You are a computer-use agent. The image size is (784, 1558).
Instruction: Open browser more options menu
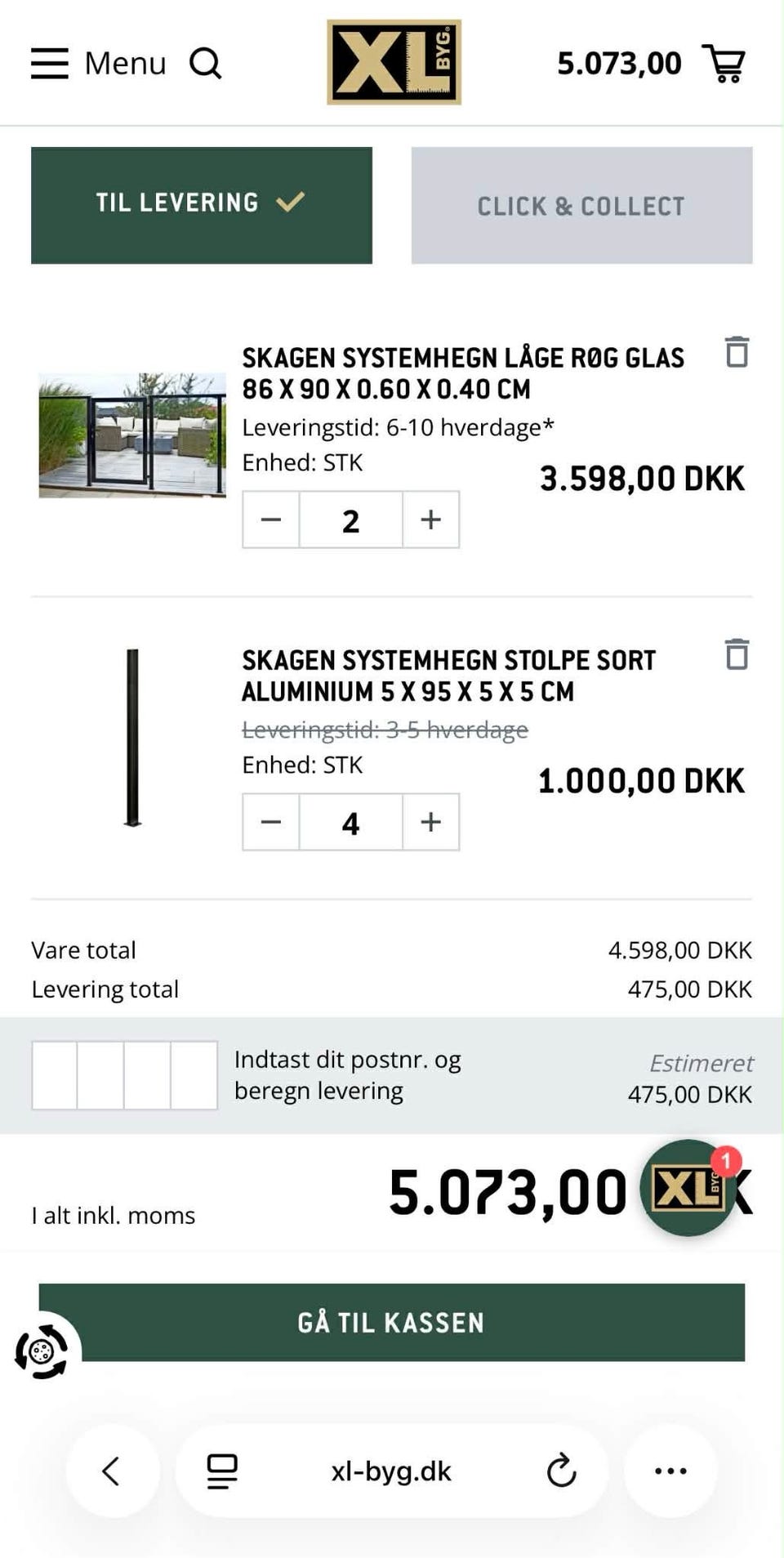click(670, 1471)
